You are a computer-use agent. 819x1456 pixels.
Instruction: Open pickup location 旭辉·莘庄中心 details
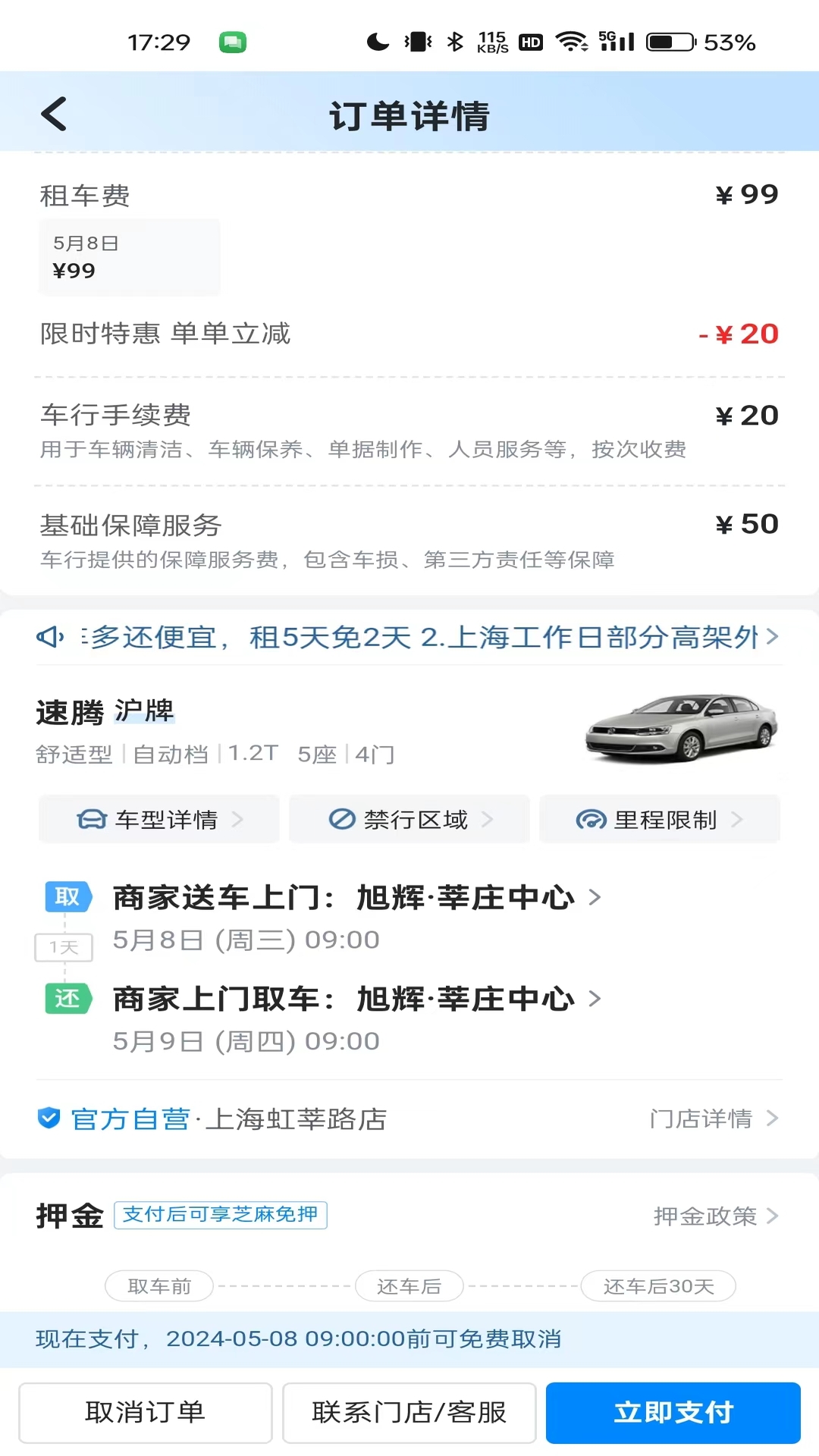coord(595,896)
